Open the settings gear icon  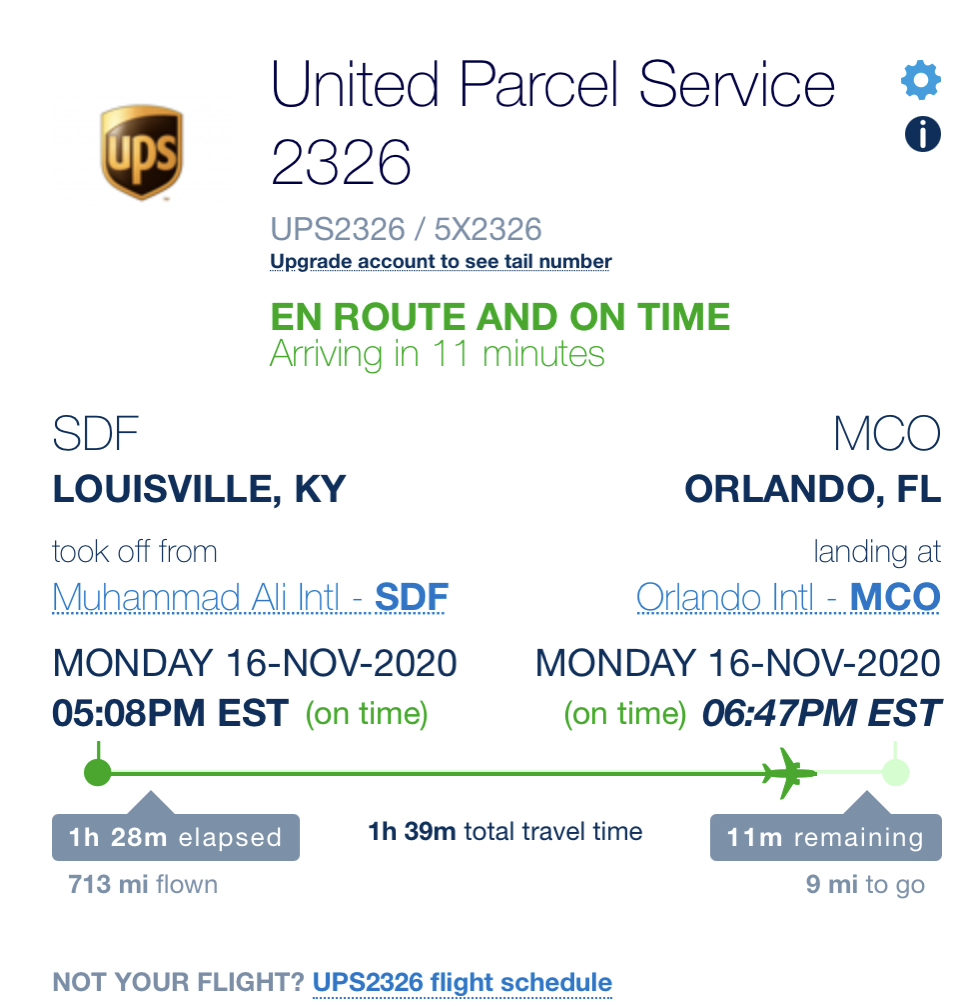pyautogui.click(x=921, y=79)
